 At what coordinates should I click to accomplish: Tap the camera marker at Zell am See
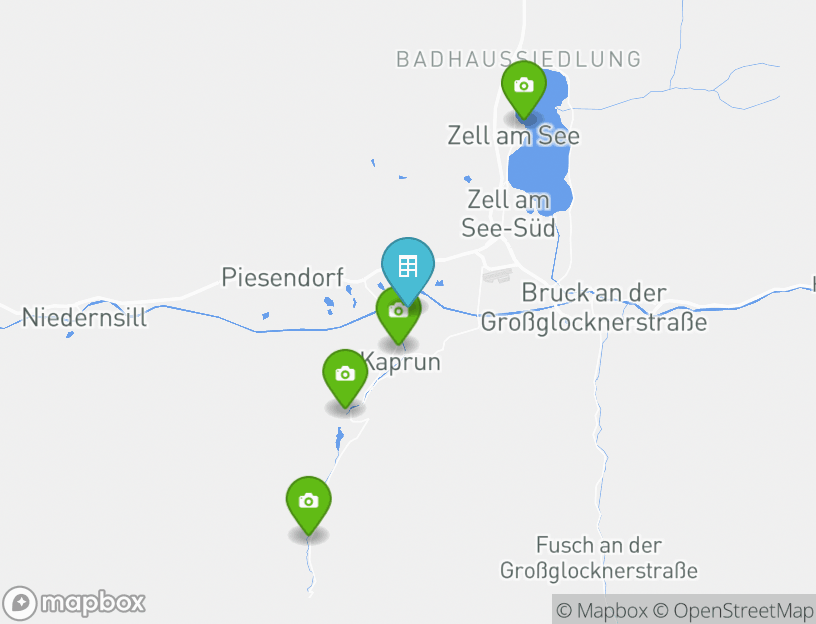point(523,86)
